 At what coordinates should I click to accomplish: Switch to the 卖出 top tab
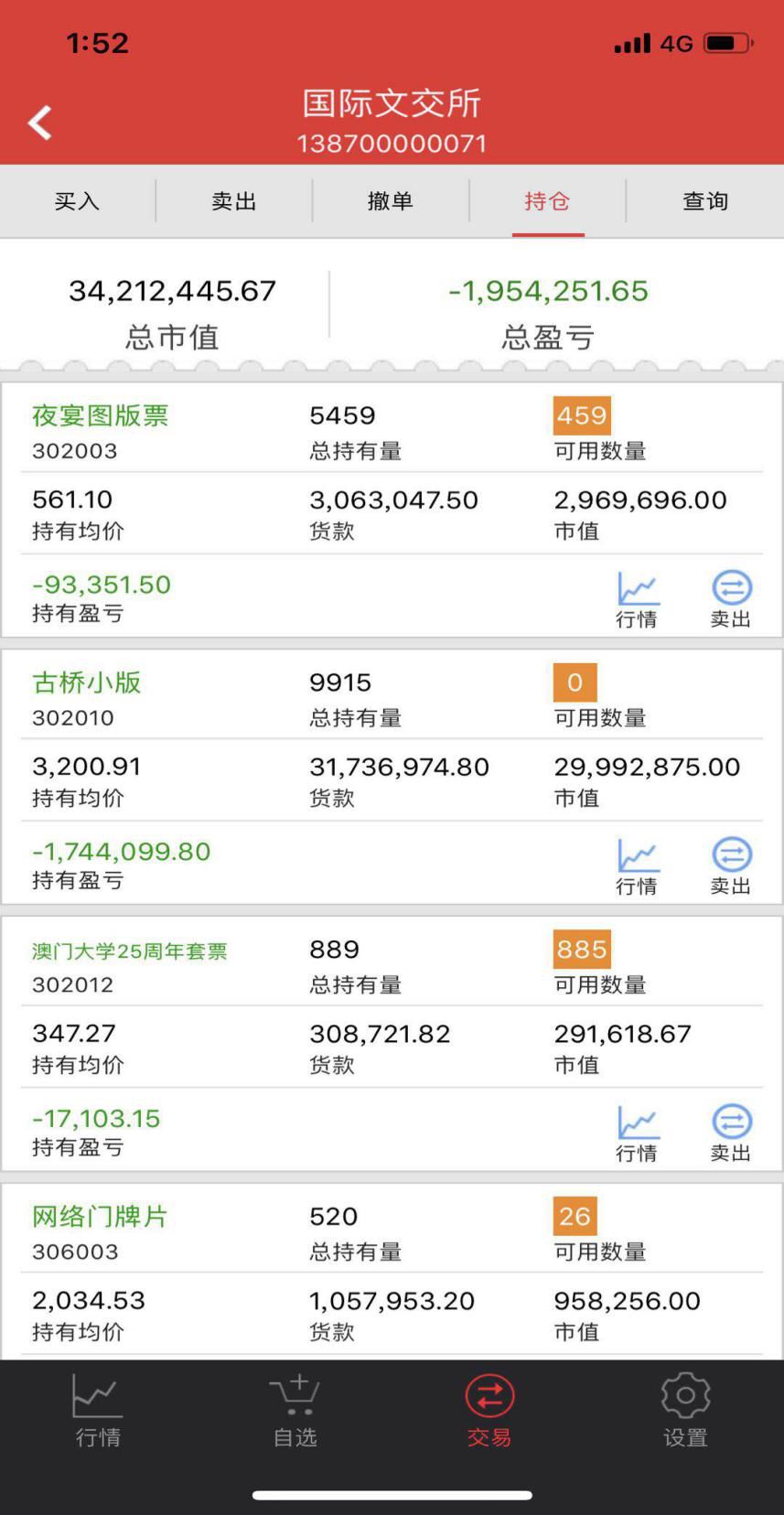click(x=234, y=201)
